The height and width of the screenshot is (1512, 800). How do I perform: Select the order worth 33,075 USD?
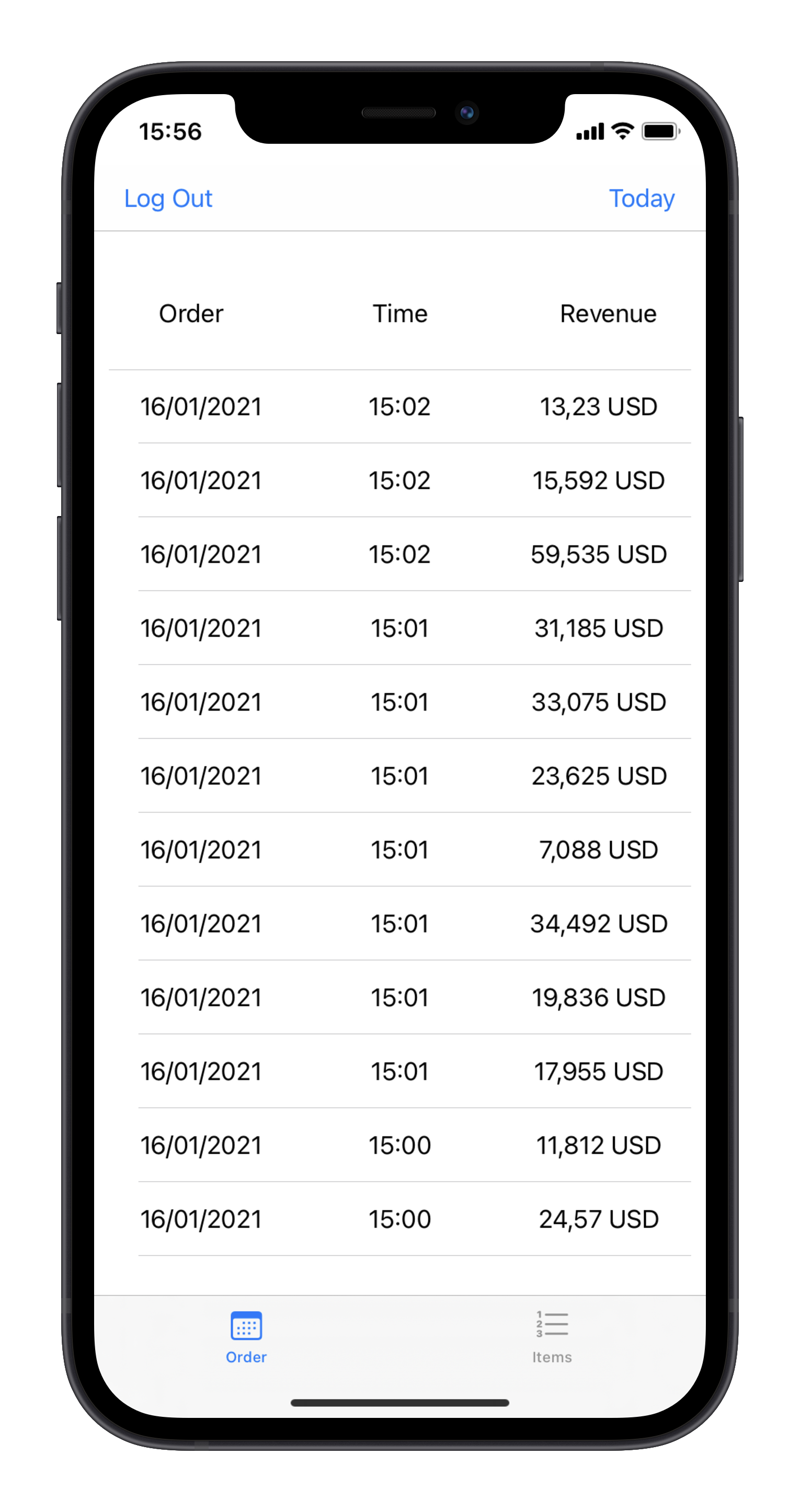pyautogui.click(x=399, y=703)
